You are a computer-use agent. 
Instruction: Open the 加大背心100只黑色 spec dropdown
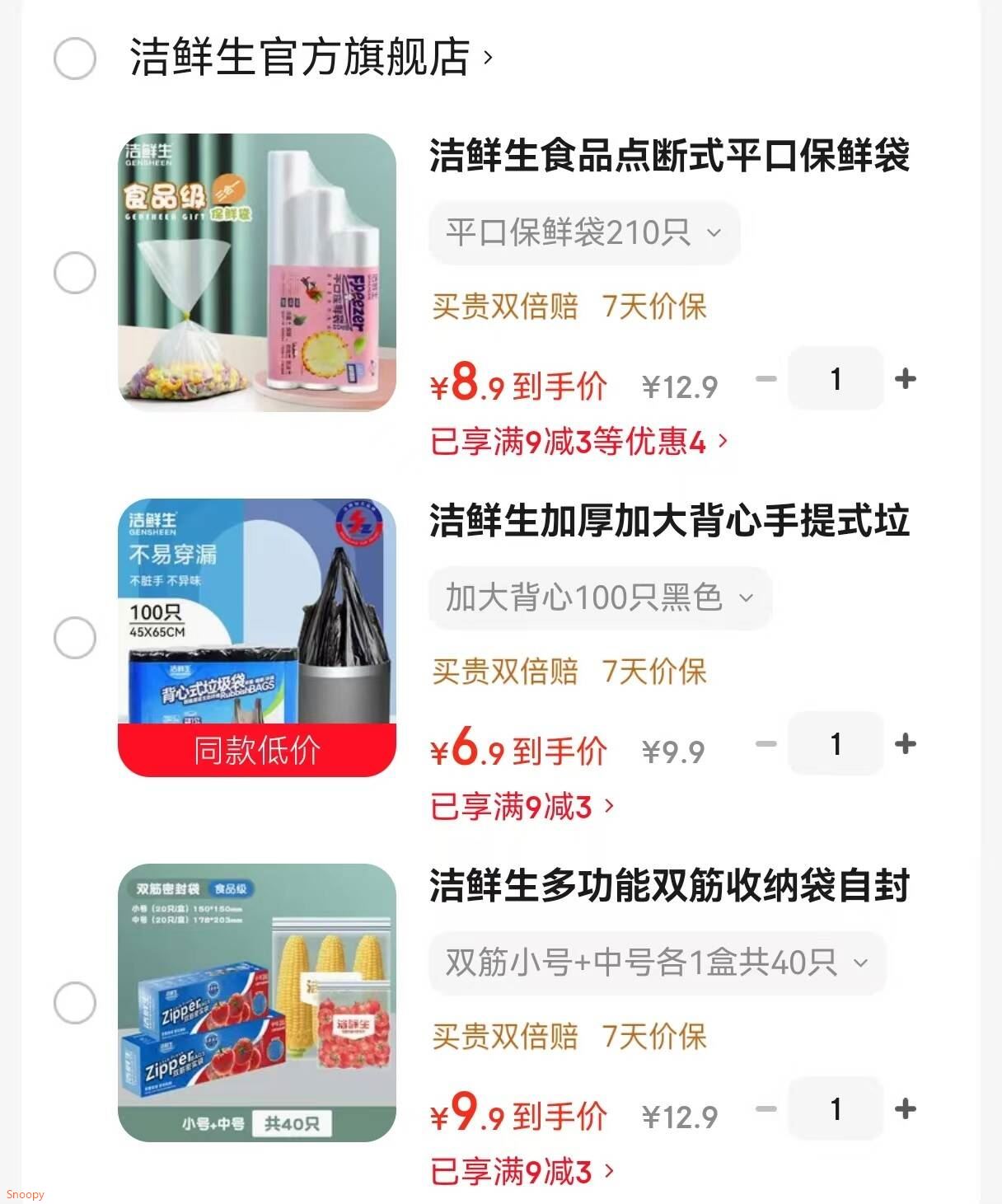point(600,598)
